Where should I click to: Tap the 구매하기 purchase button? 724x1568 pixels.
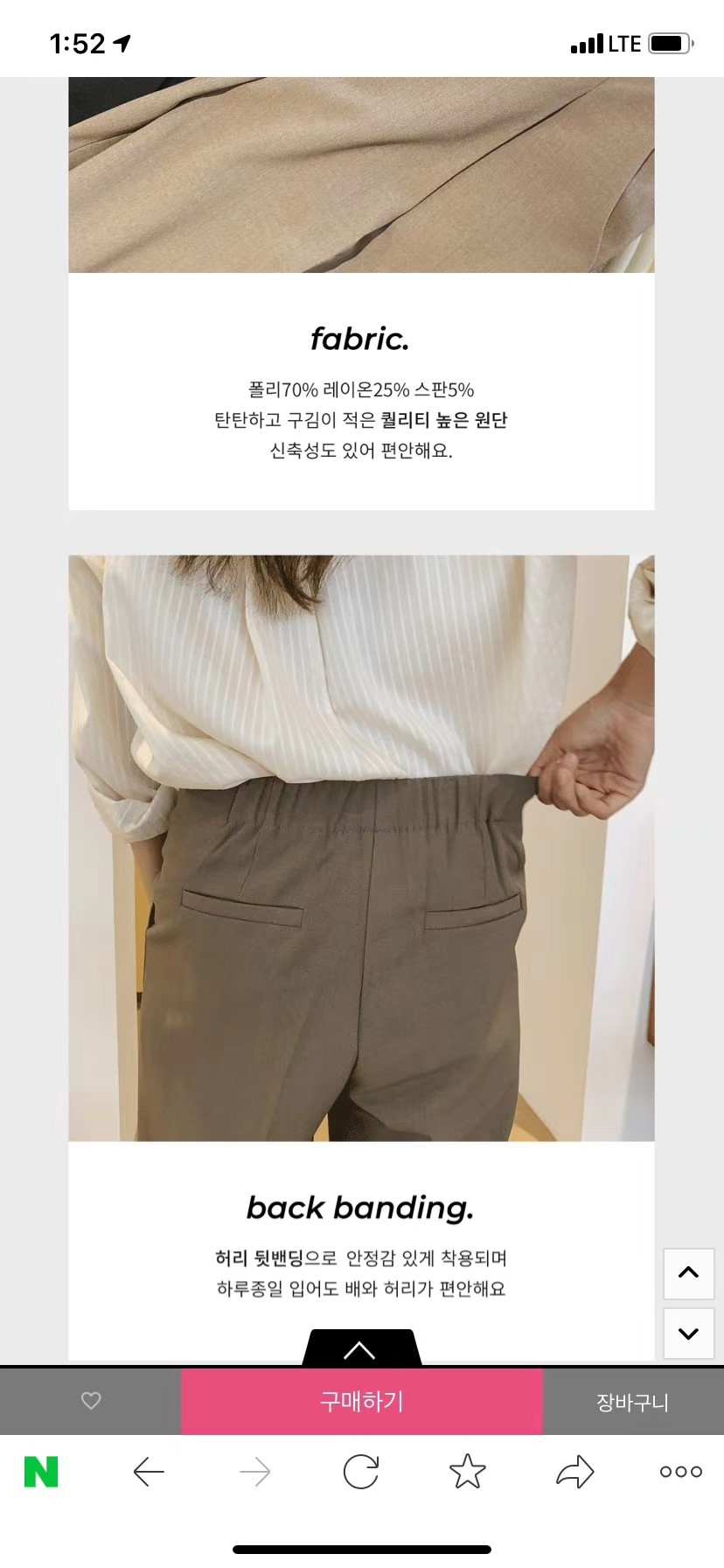(x=362, y=1402)
